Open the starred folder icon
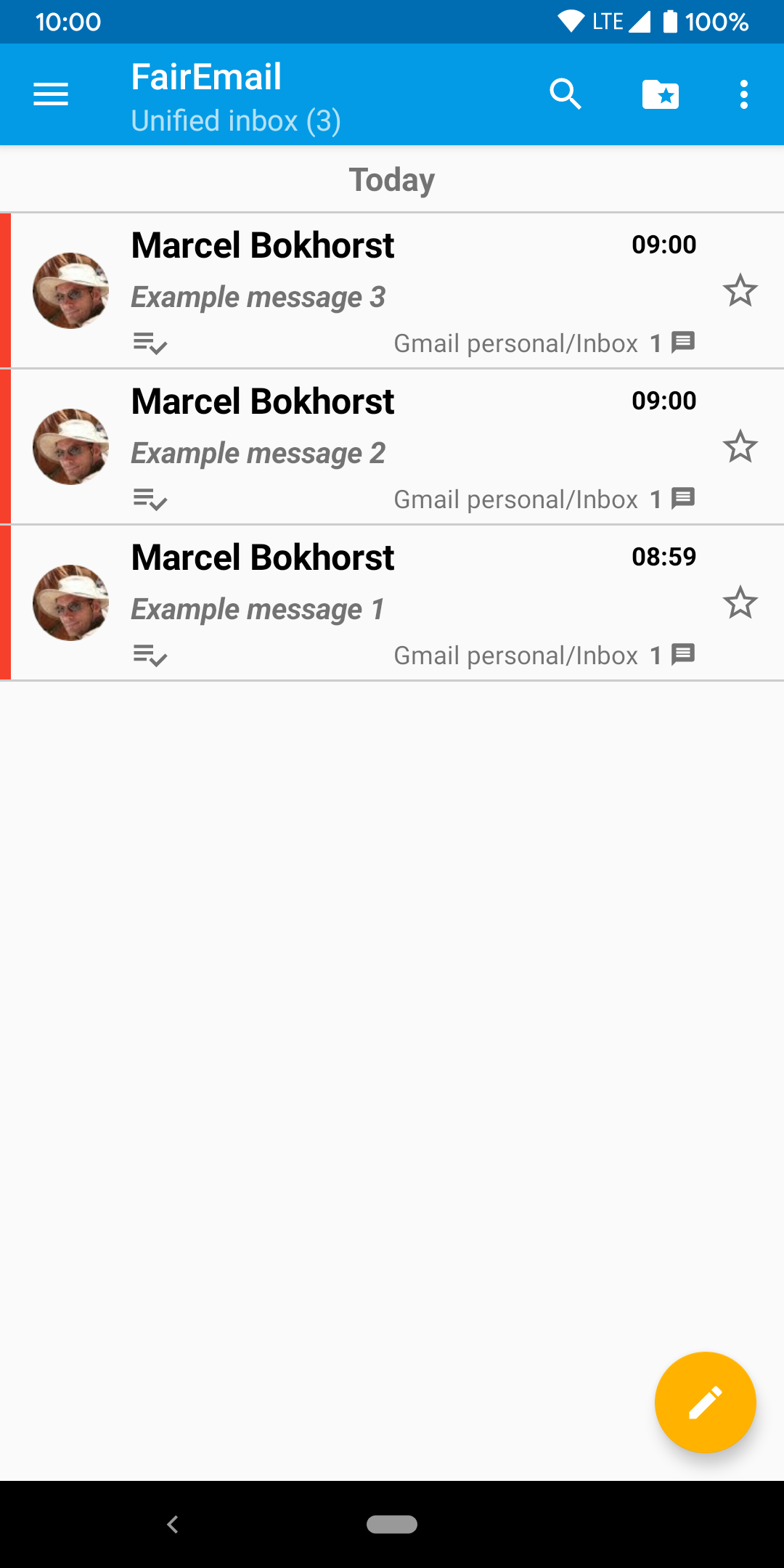The height and width of the screenshot is (1568, 784). point(661,94)
